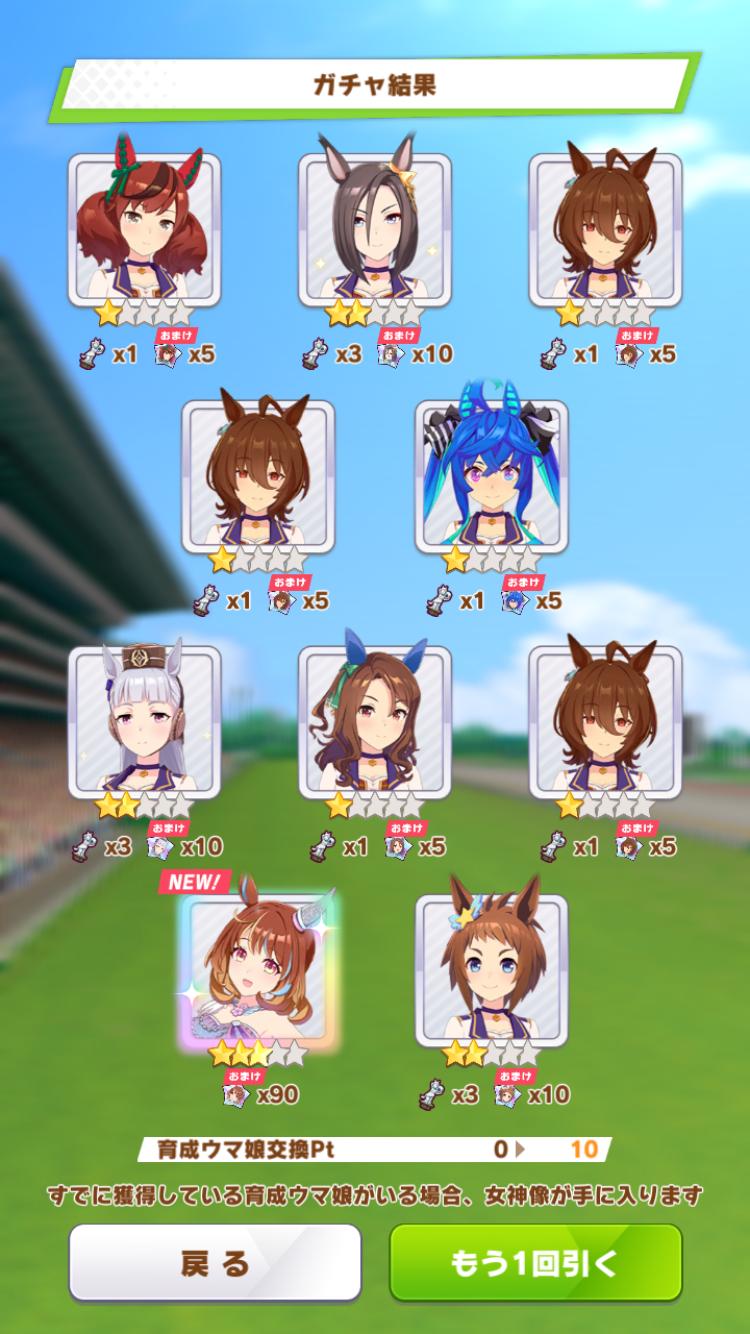Select the character with blue ear ribbon

click(x=374, y=722)
